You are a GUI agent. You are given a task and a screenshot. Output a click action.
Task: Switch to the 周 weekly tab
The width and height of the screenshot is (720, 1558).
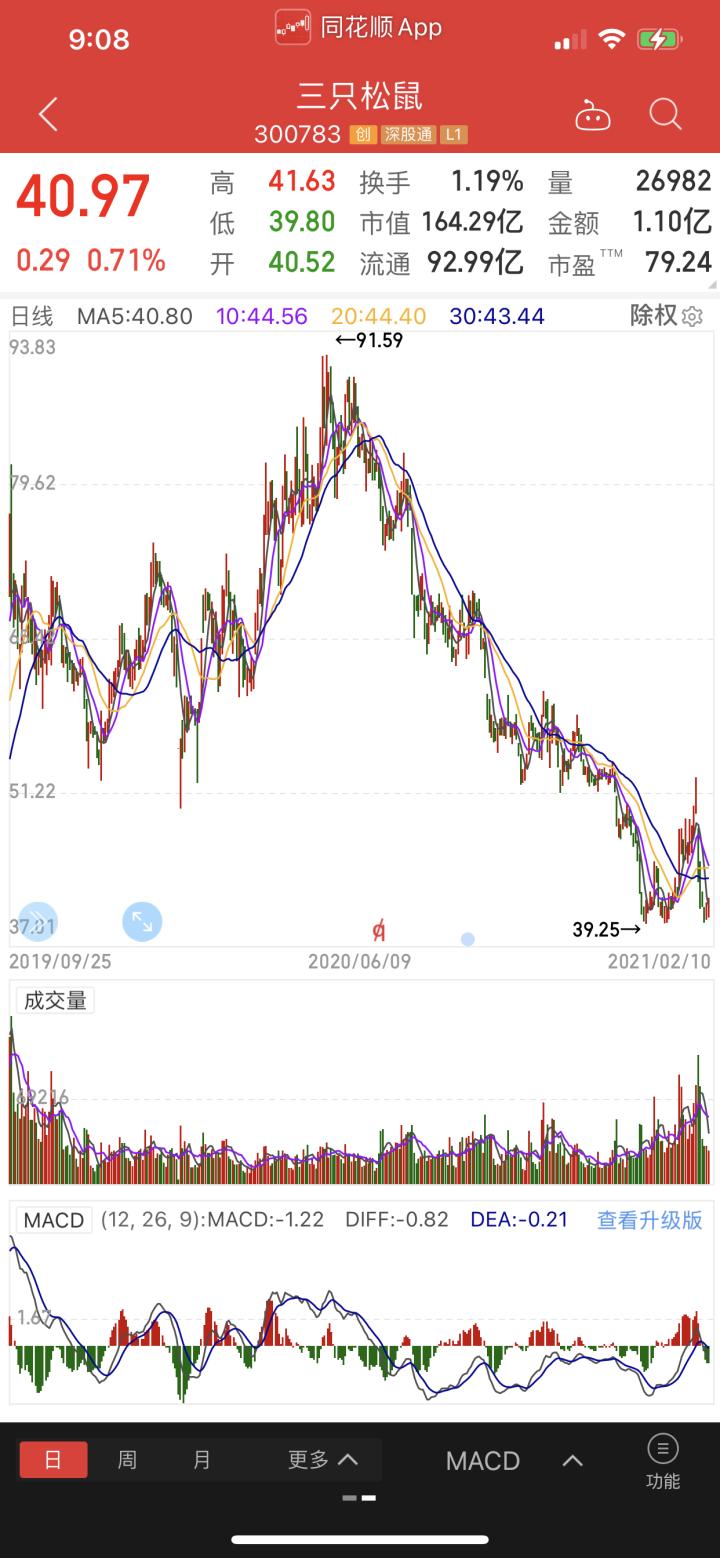127,1459
